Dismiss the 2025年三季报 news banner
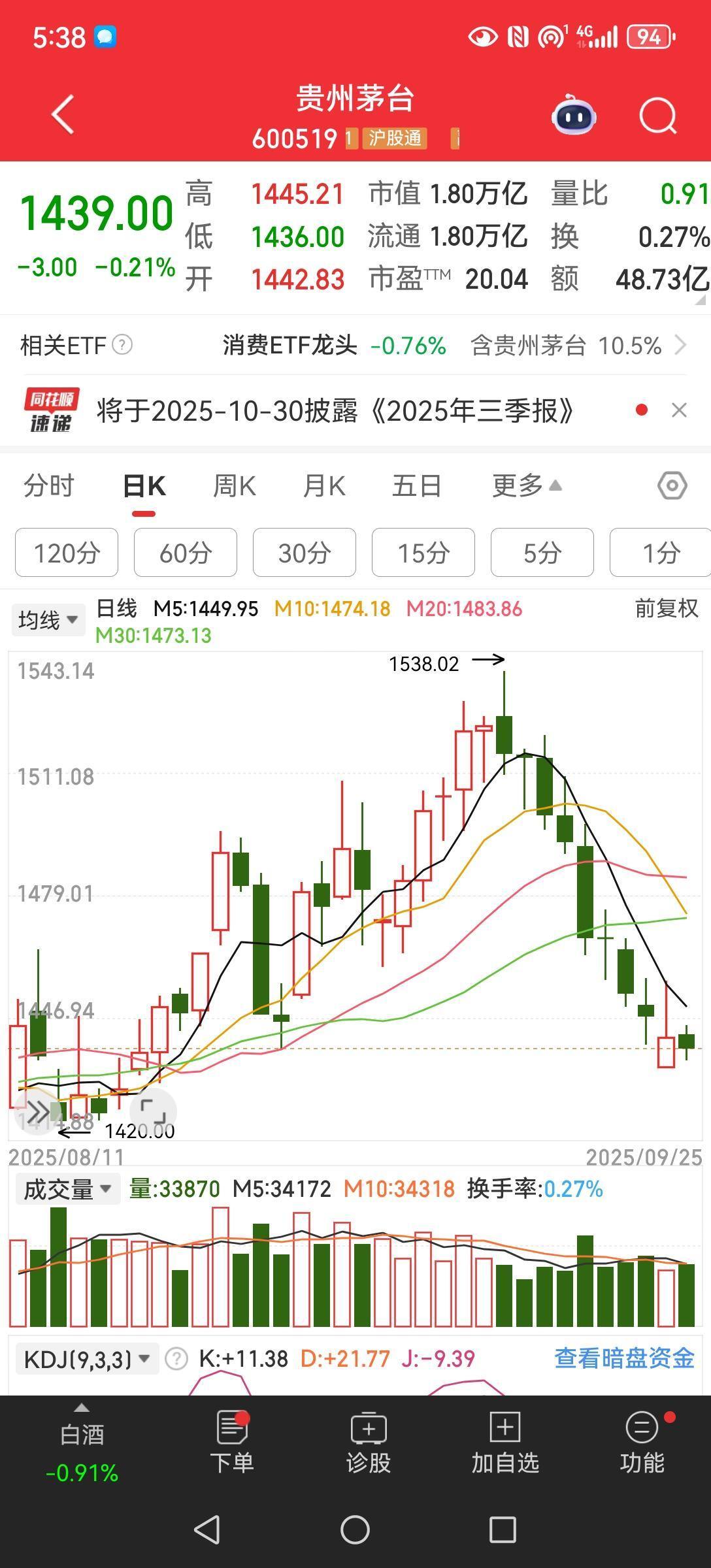711x1568 pixels. (x=679, y=410)
